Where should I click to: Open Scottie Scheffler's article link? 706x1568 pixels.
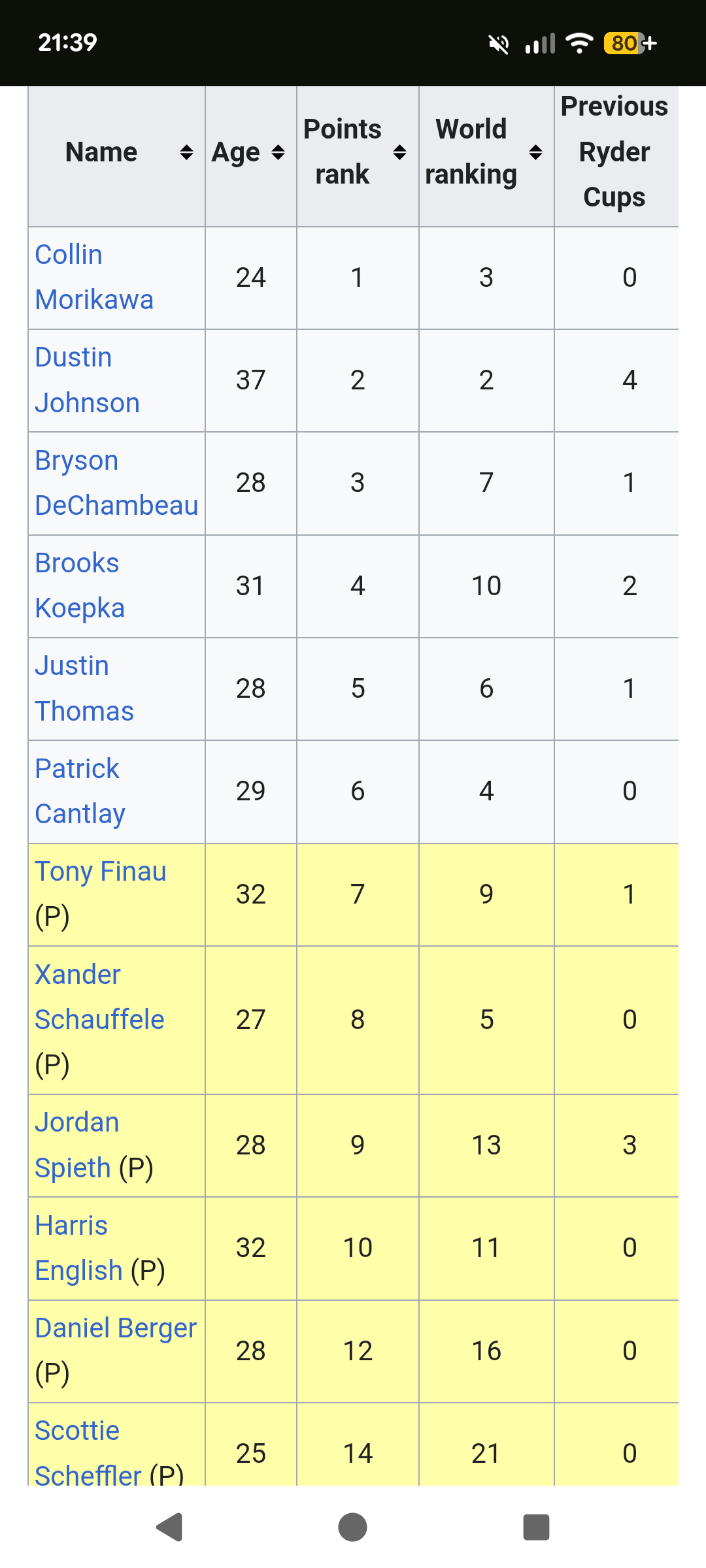click(88, 1452)
